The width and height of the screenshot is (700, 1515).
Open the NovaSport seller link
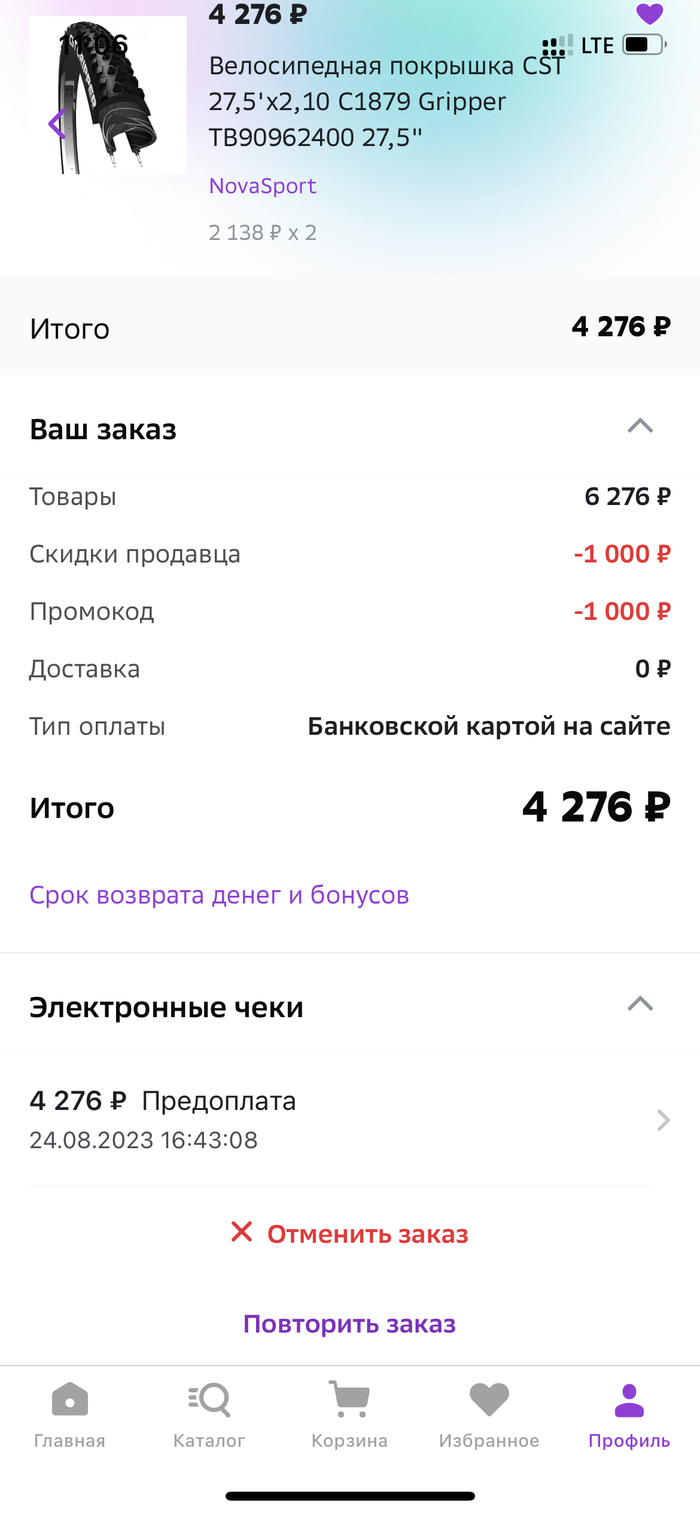tap(262, 186)
